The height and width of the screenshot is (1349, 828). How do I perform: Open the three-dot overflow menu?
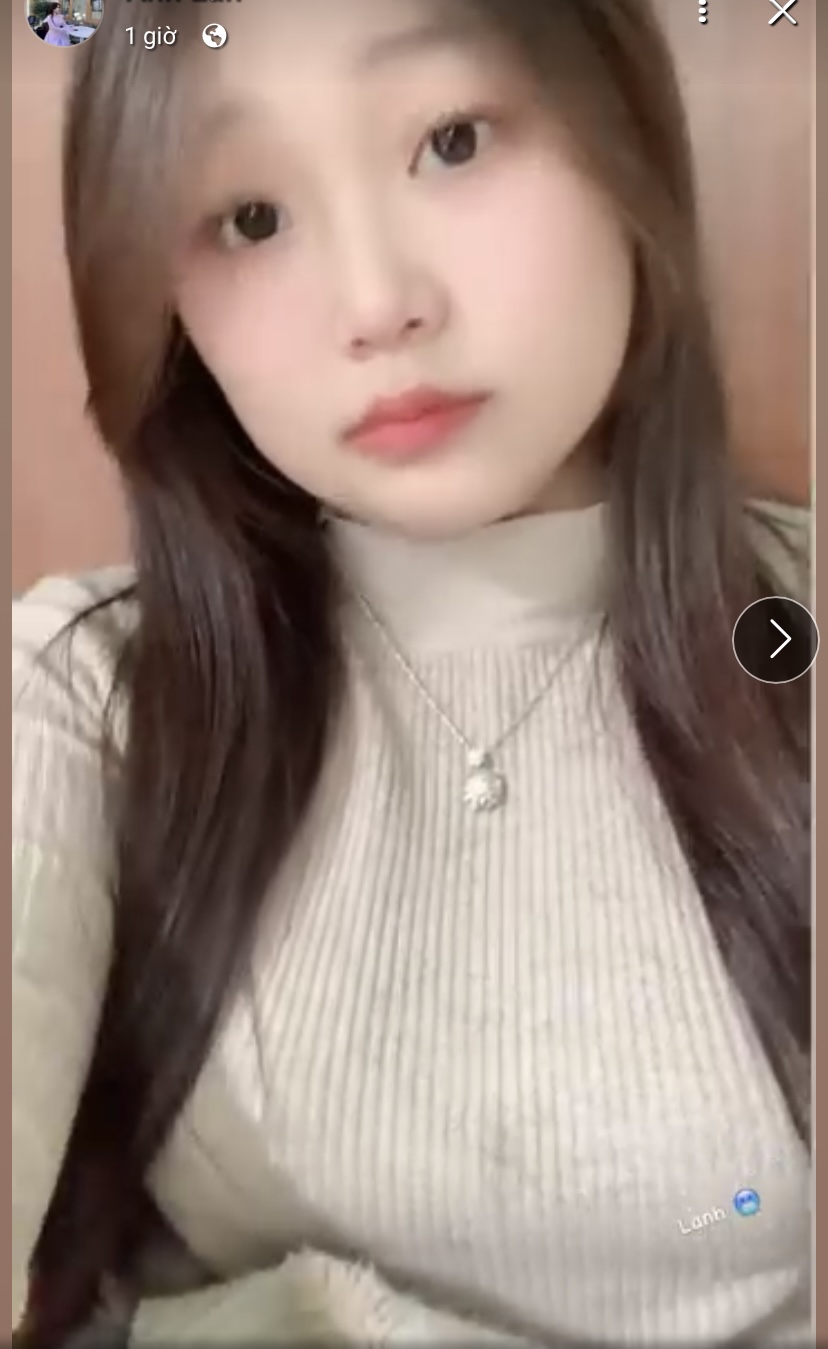pyautogui.click(x=703, y=12)
